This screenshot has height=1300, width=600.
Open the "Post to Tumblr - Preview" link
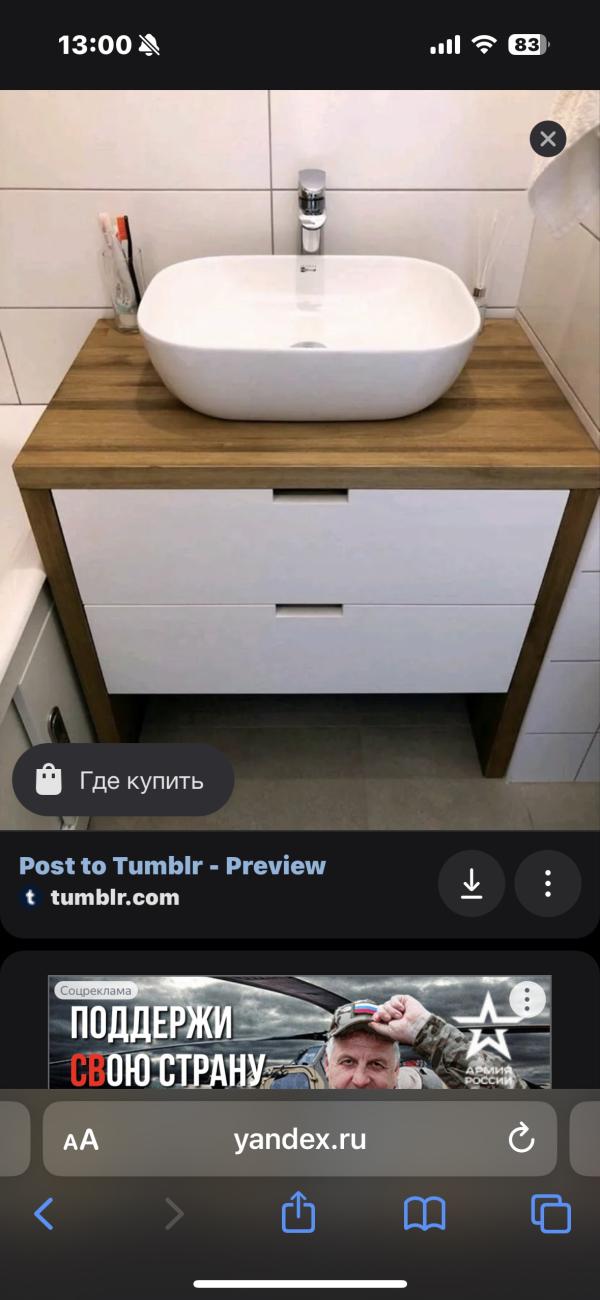(x=172, y=866)
